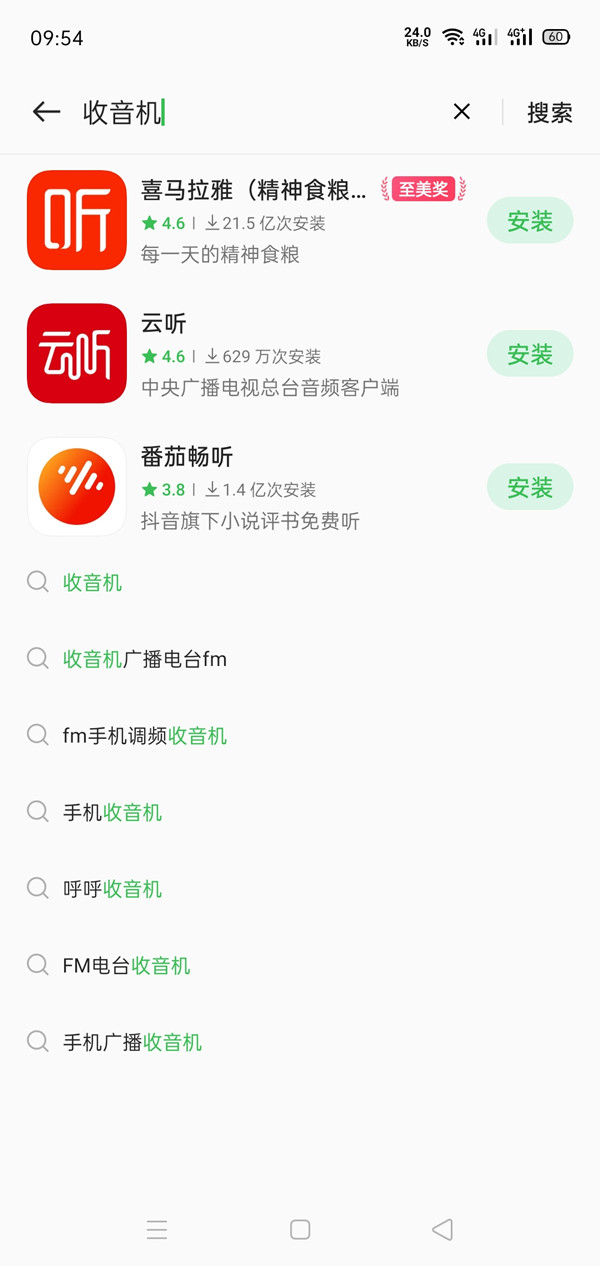The width and height of the screenshot is (600, 1266).
Task: Install the 云听 app
Action: pyautogui.click(x=529, y=354)
